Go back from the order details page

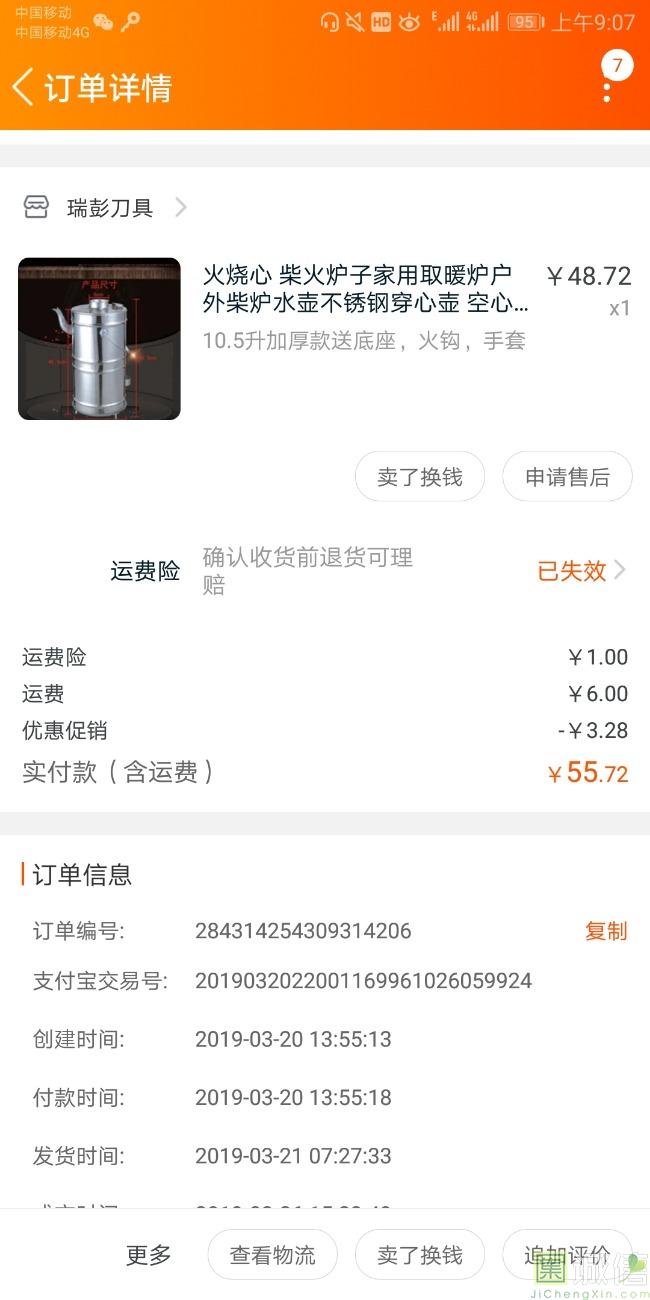[x=24, y=87]
